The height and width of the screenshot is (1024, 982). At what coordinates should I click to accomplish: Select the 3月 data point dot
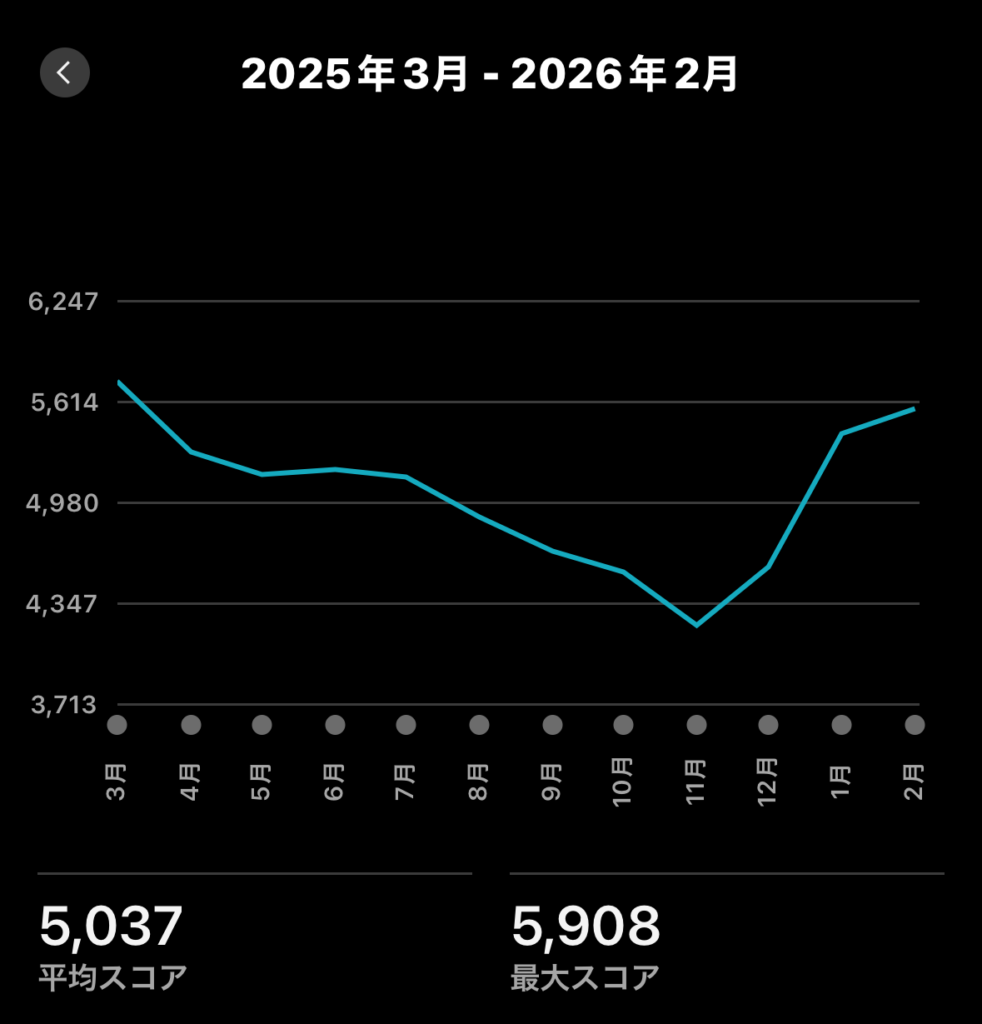117,725
